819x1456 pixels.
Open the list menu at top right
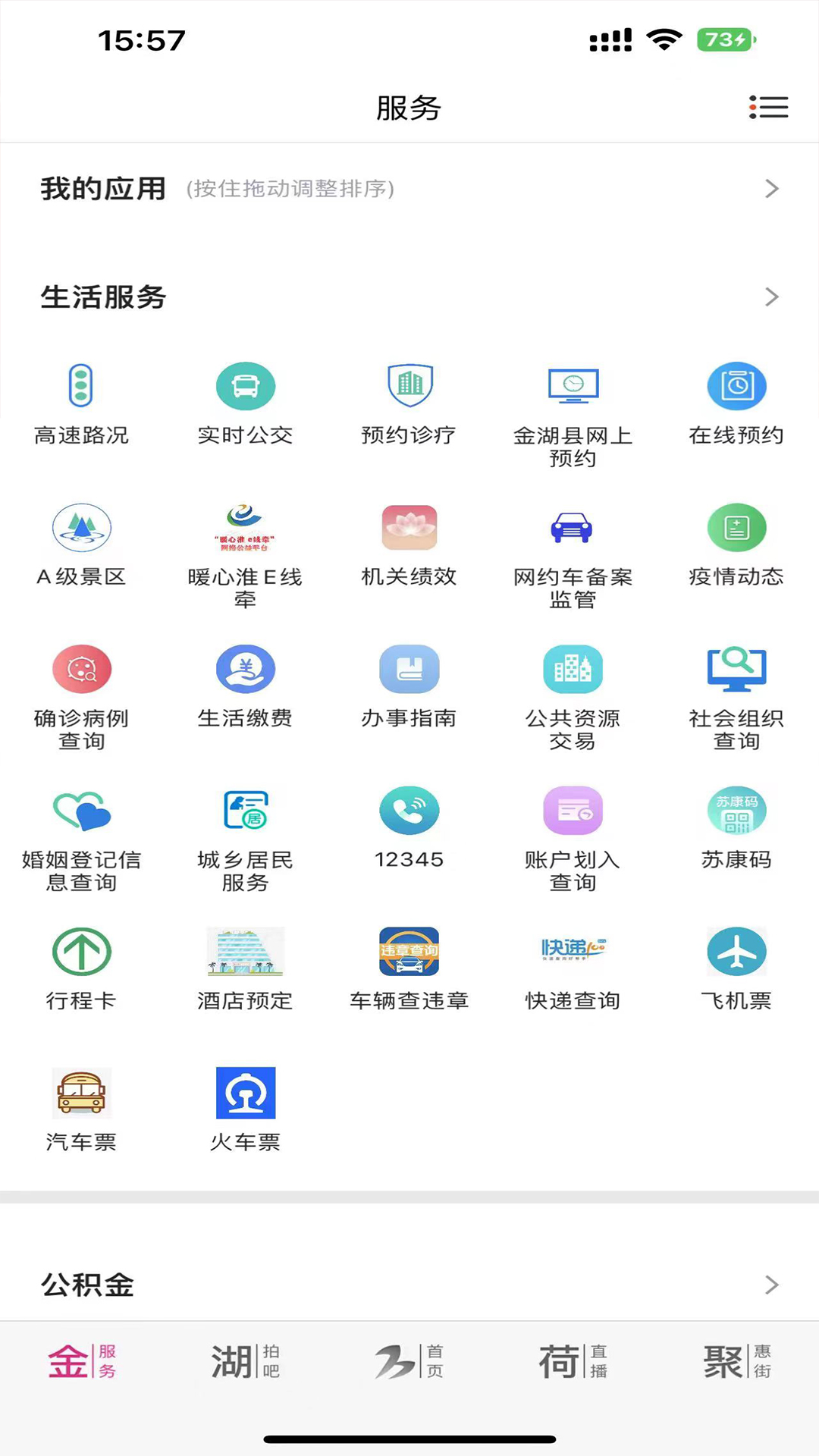click(769, 108)
